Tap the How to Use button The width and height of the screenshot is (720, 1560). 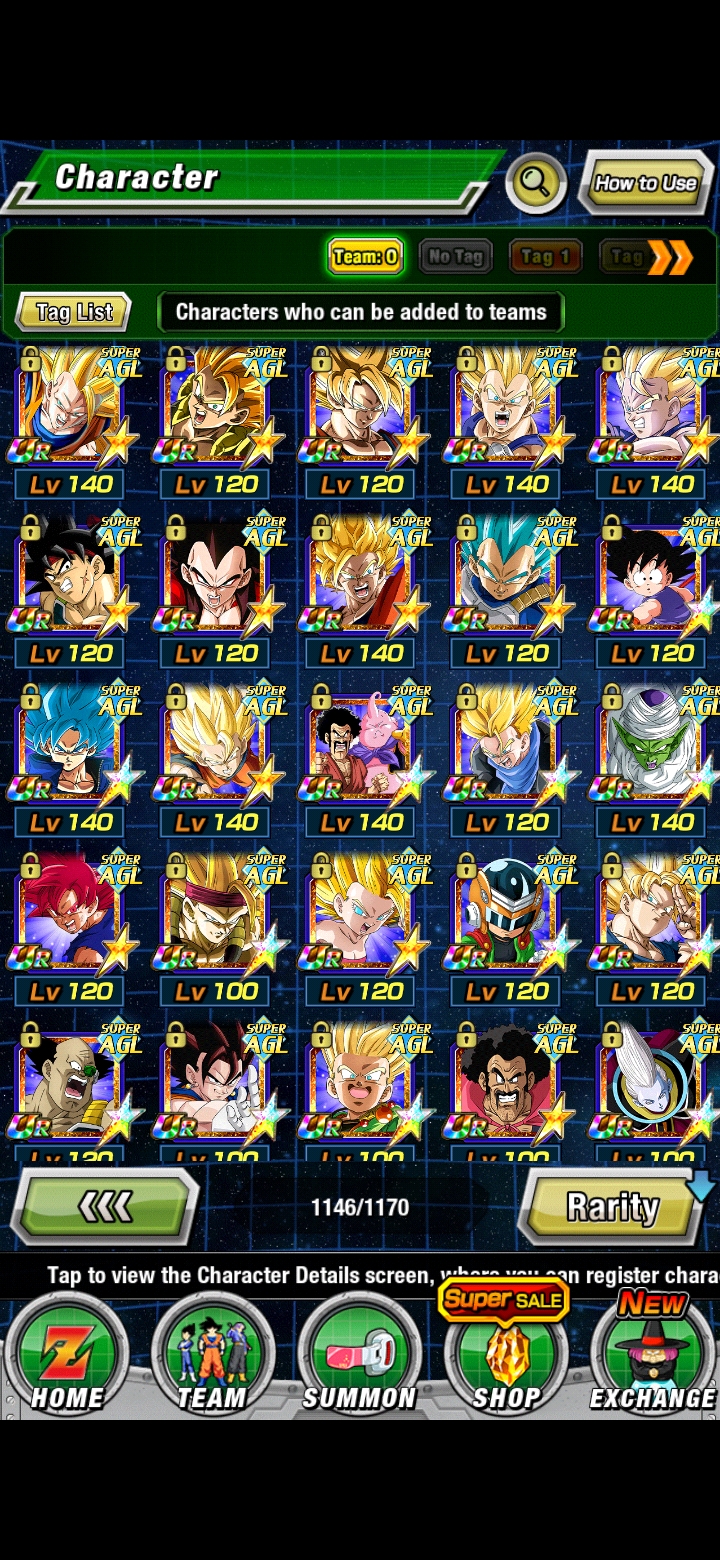click(x=645, y=183)
